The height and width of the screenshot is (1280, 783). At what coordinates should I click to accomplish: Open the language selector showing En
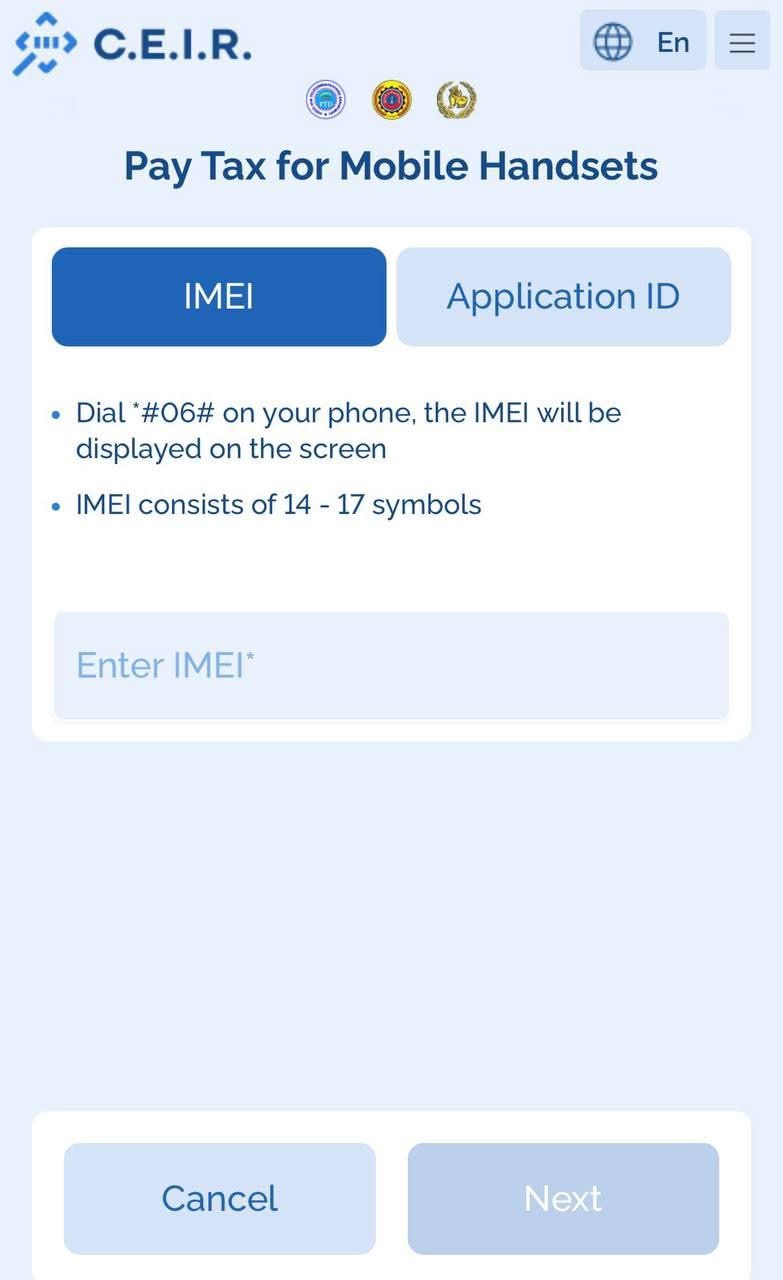[x=643, y=41]
